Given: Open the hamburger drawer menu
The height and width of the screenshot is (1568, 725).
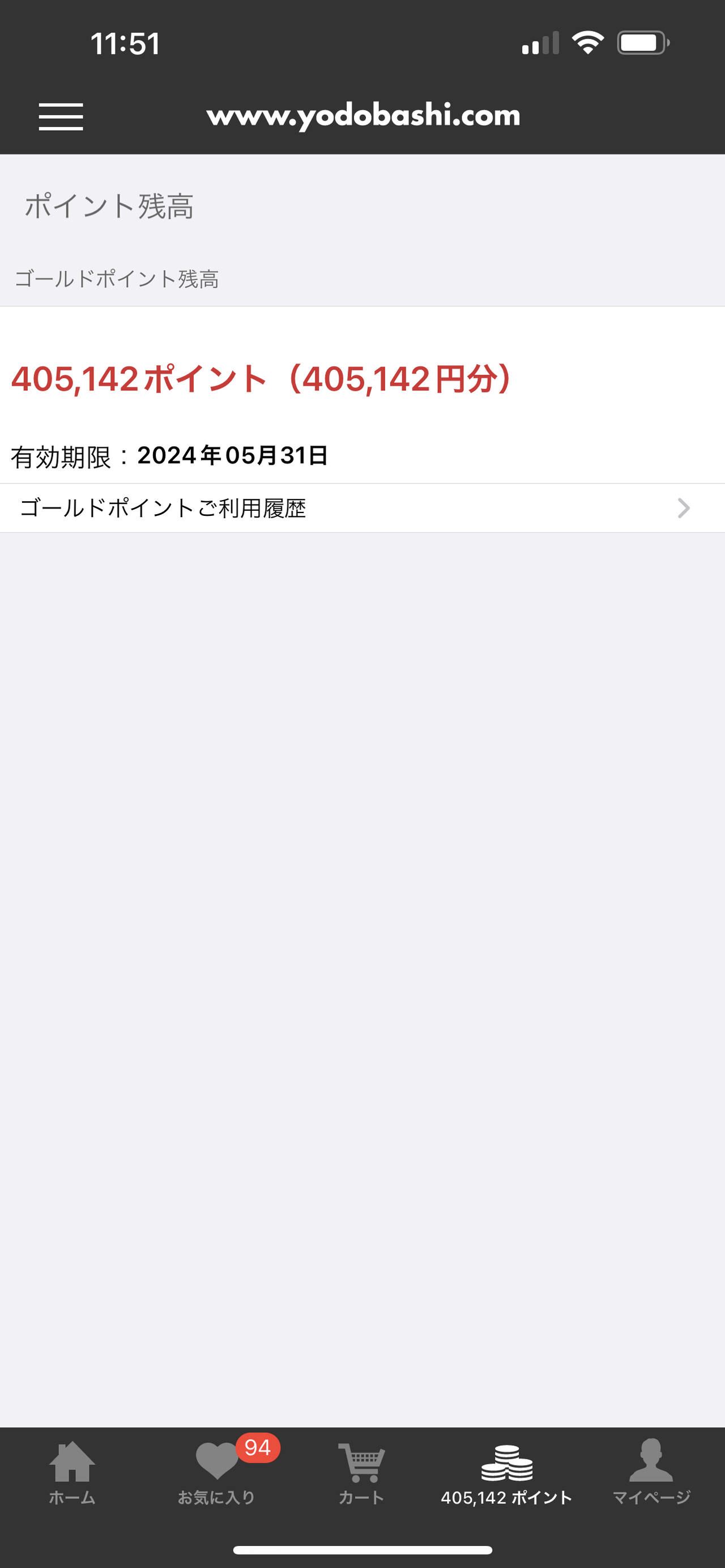Looking at the screenshot, I should [61, 116].
